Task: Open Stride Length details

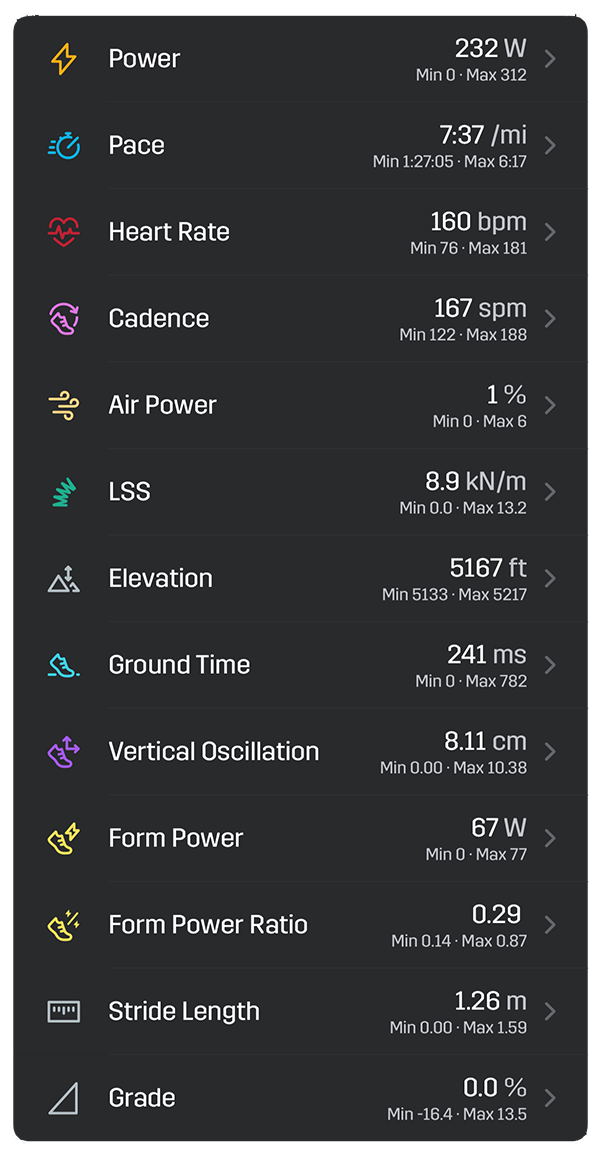Action: (x=300, y=1011)
